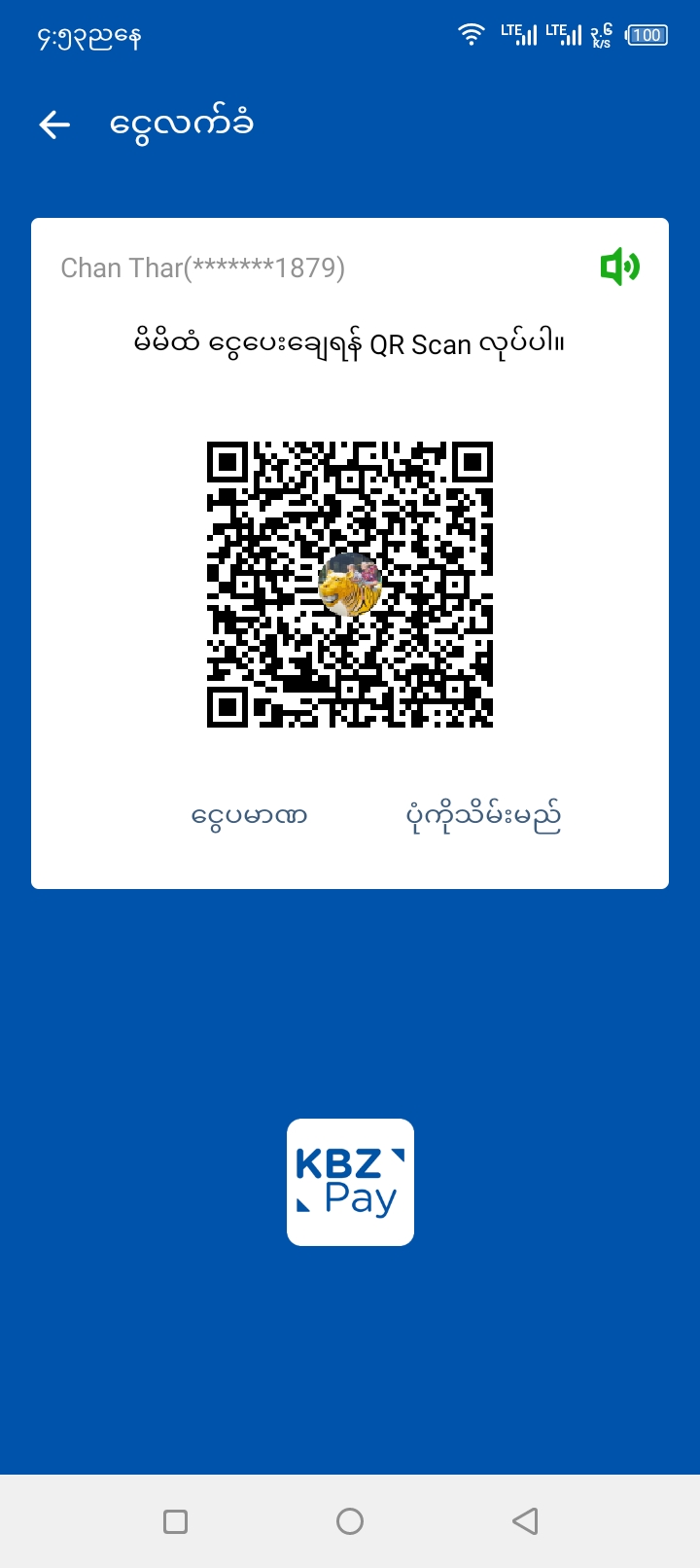Tap ပုံကိုသိမ်းမည် to save the image
The height and width of the screenshot is (1568, 700).
point(483,815)
